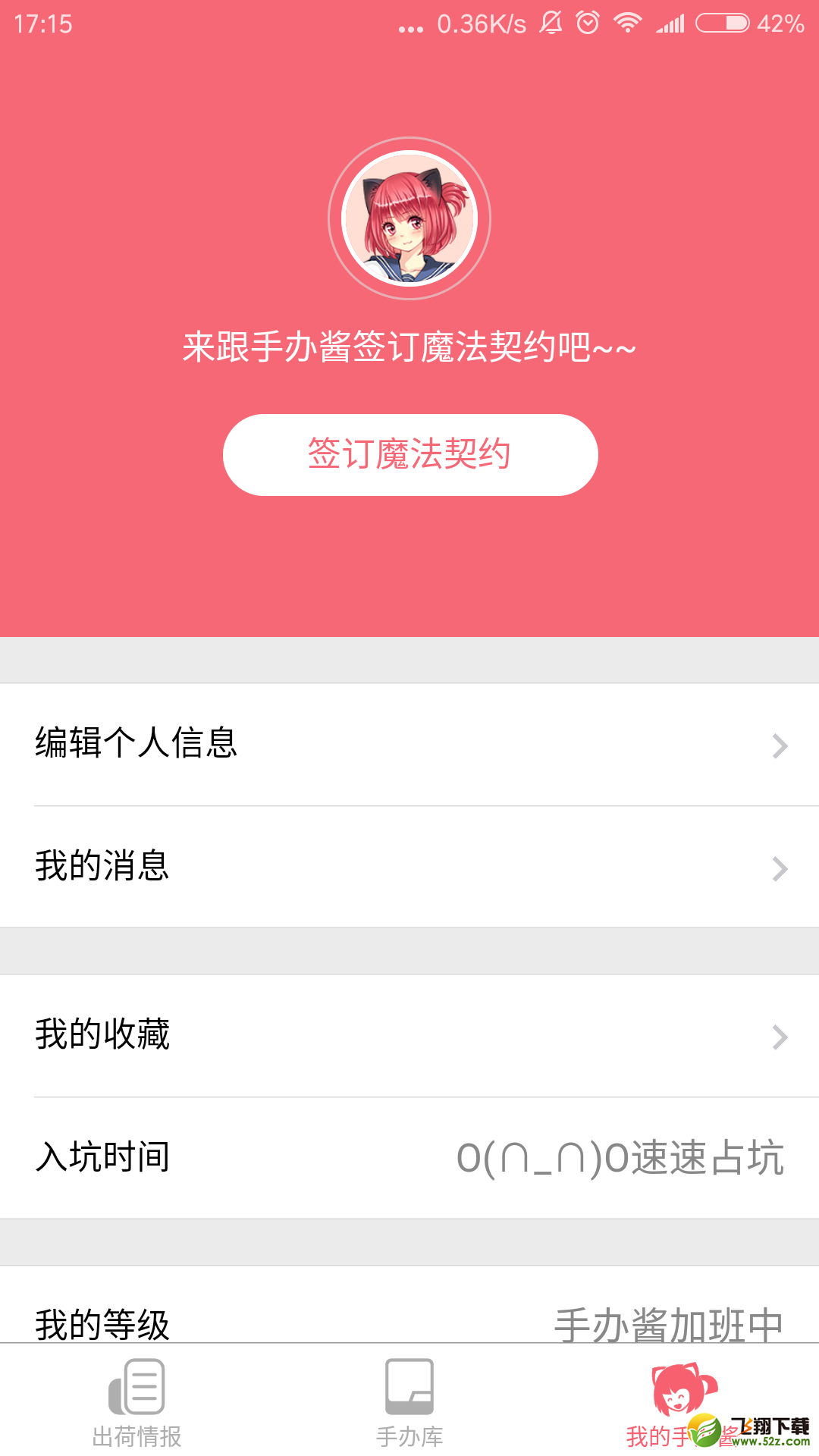Open 我的消息 row
Image resolution: width=819 pixels, height=1456 pixels.
(409, 867)
